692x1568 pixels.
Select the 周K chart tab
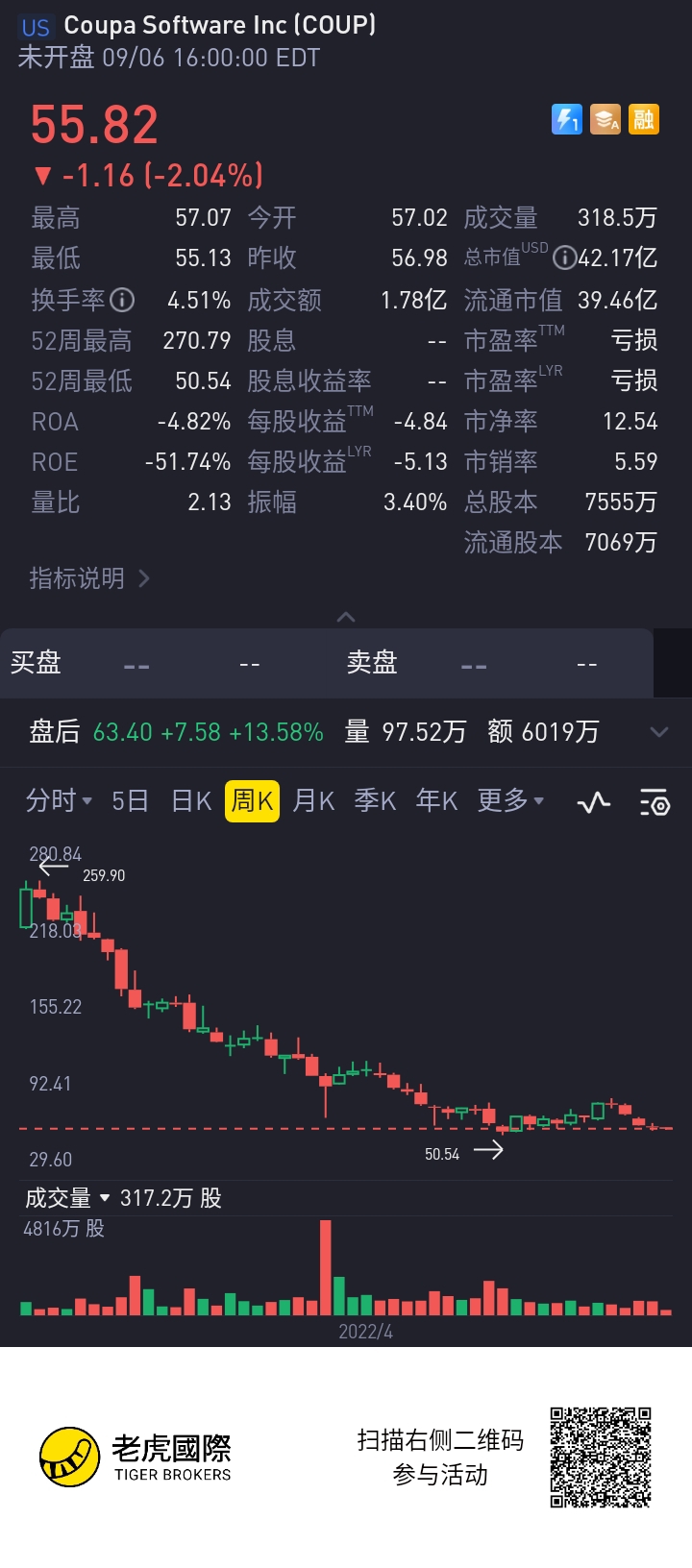coord(252,800)
